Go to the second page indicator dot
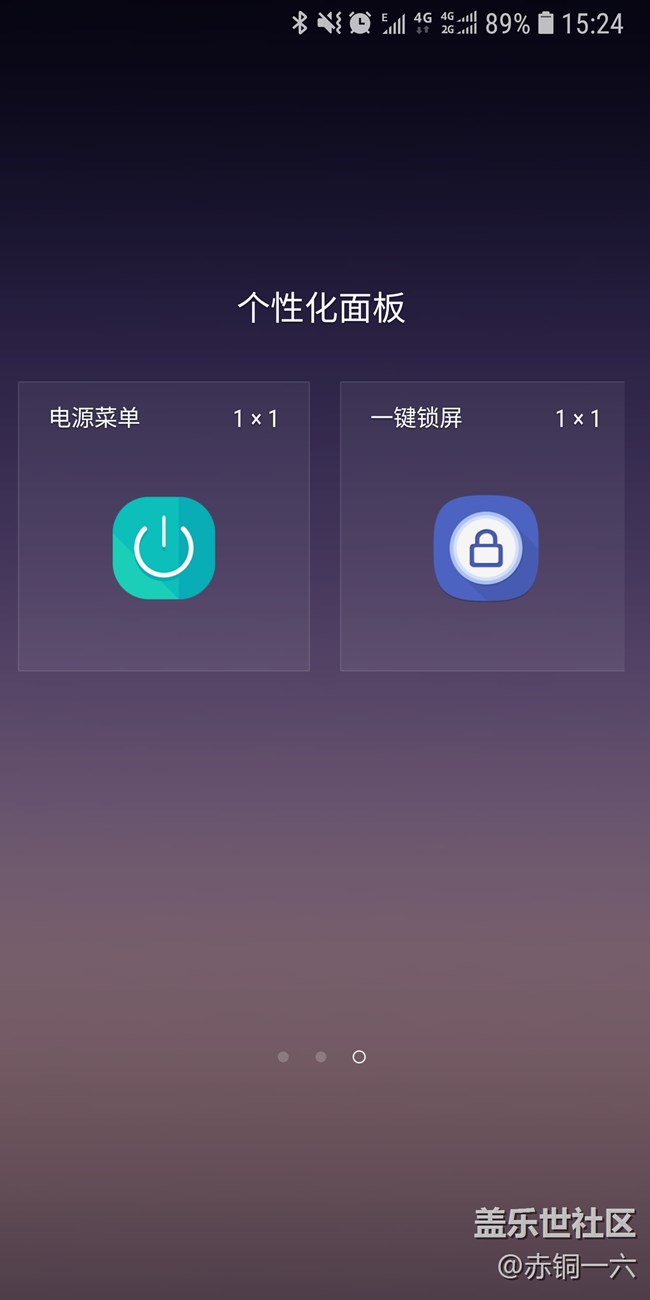The image size is (650, 1300). (x=321, y=1057)
